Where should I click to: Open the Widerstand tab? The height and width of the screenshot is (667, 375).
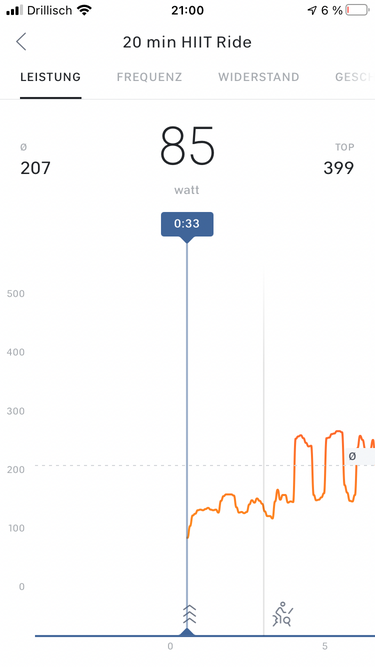(259, 77)
